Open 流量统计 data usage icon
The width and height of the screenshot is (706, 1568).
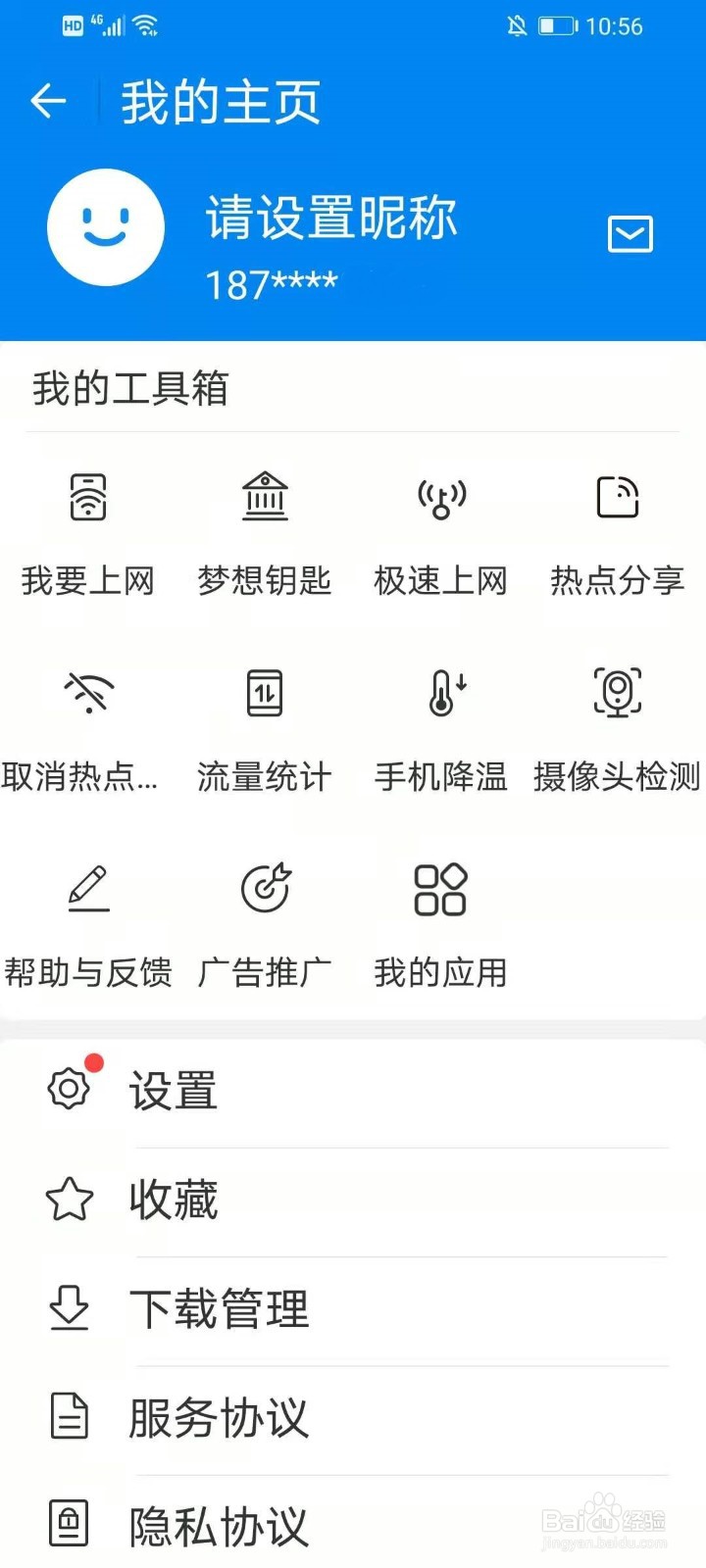[x=264, y=693]
